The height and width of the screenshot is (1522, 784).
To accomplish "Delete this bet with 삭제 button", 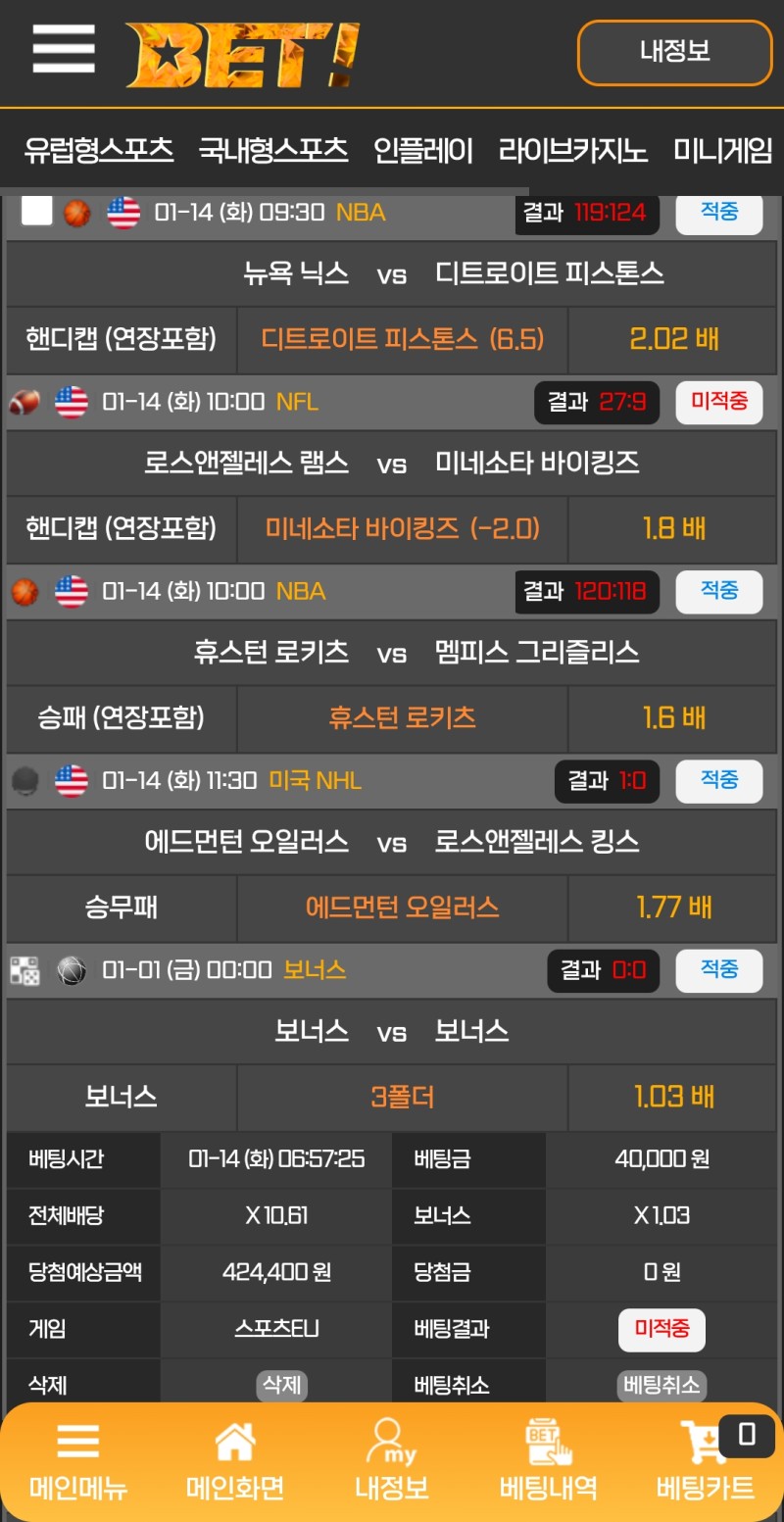I will [282, 1385].
